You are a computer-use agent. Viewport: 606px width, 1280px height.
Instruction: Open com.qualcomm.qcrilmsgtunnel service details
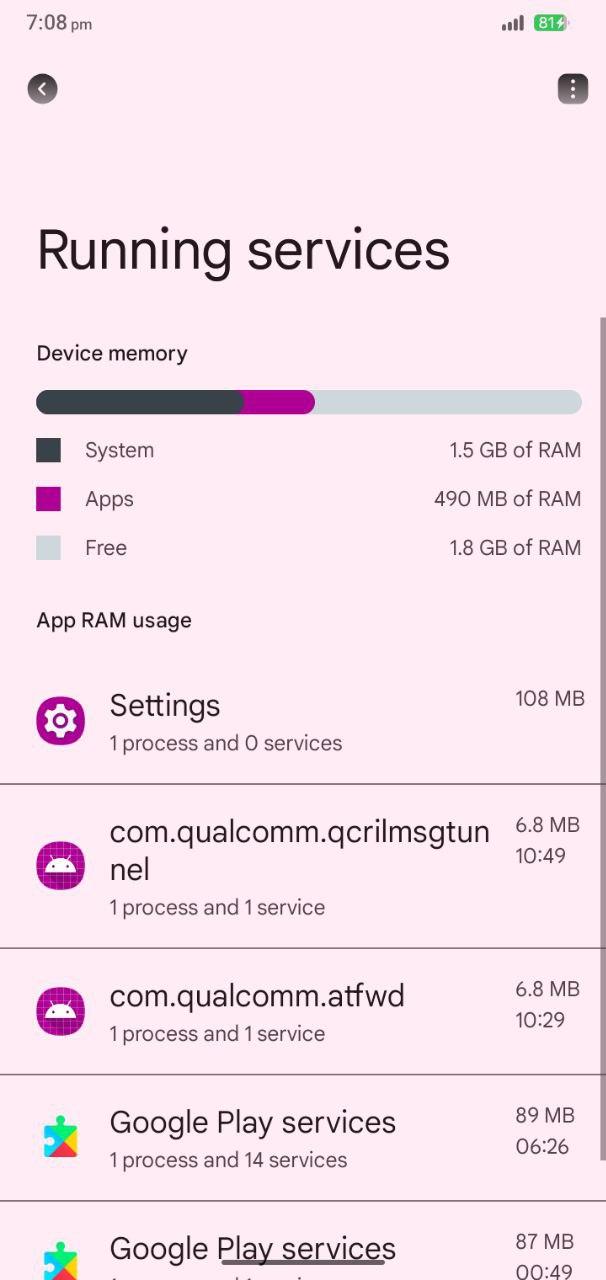pos(303,866)
